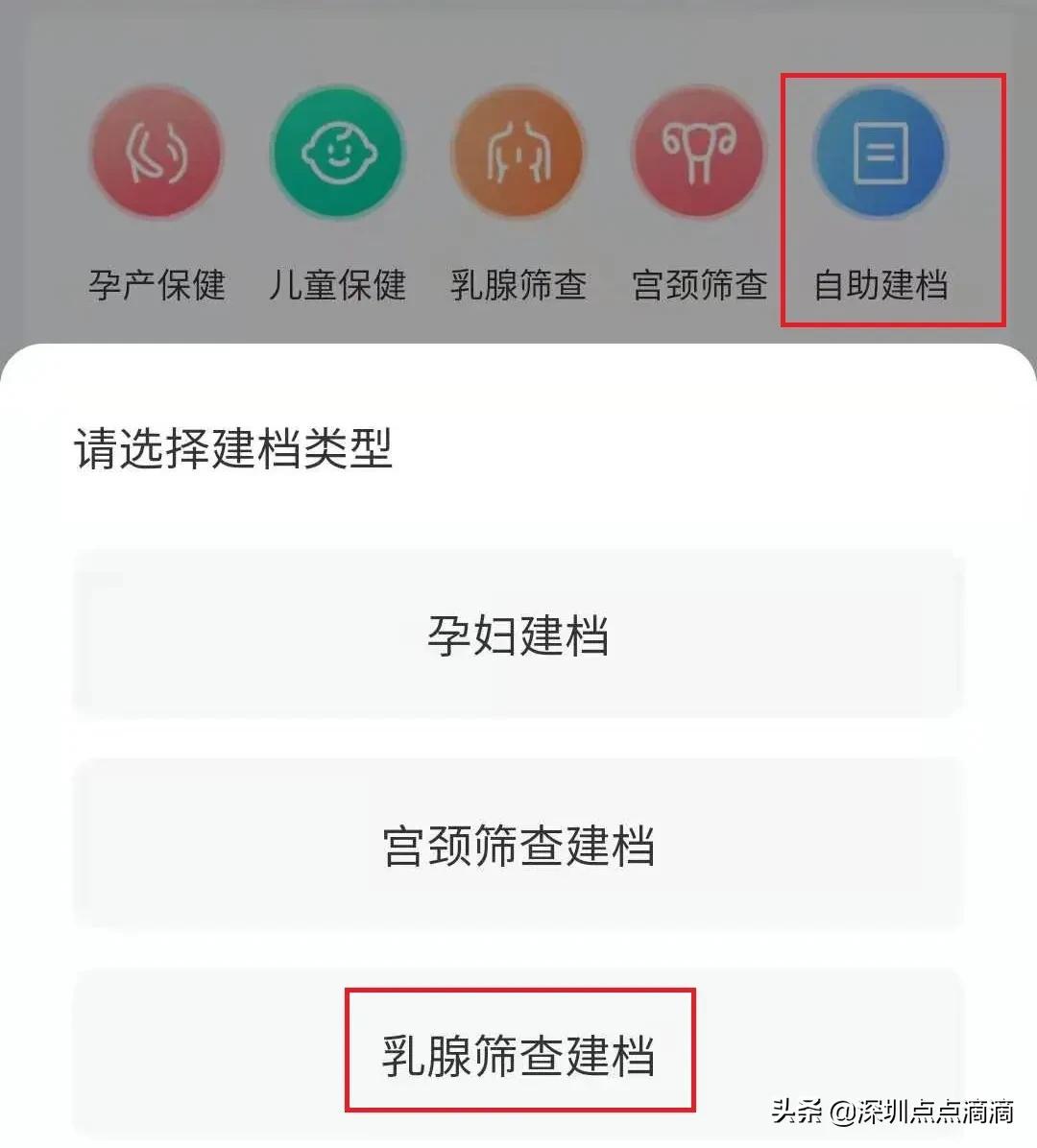The width and height of the screenshot is (1037, 1148).
Task: Tap the green smiling baby face icon
Action: (x=337, y=154)
